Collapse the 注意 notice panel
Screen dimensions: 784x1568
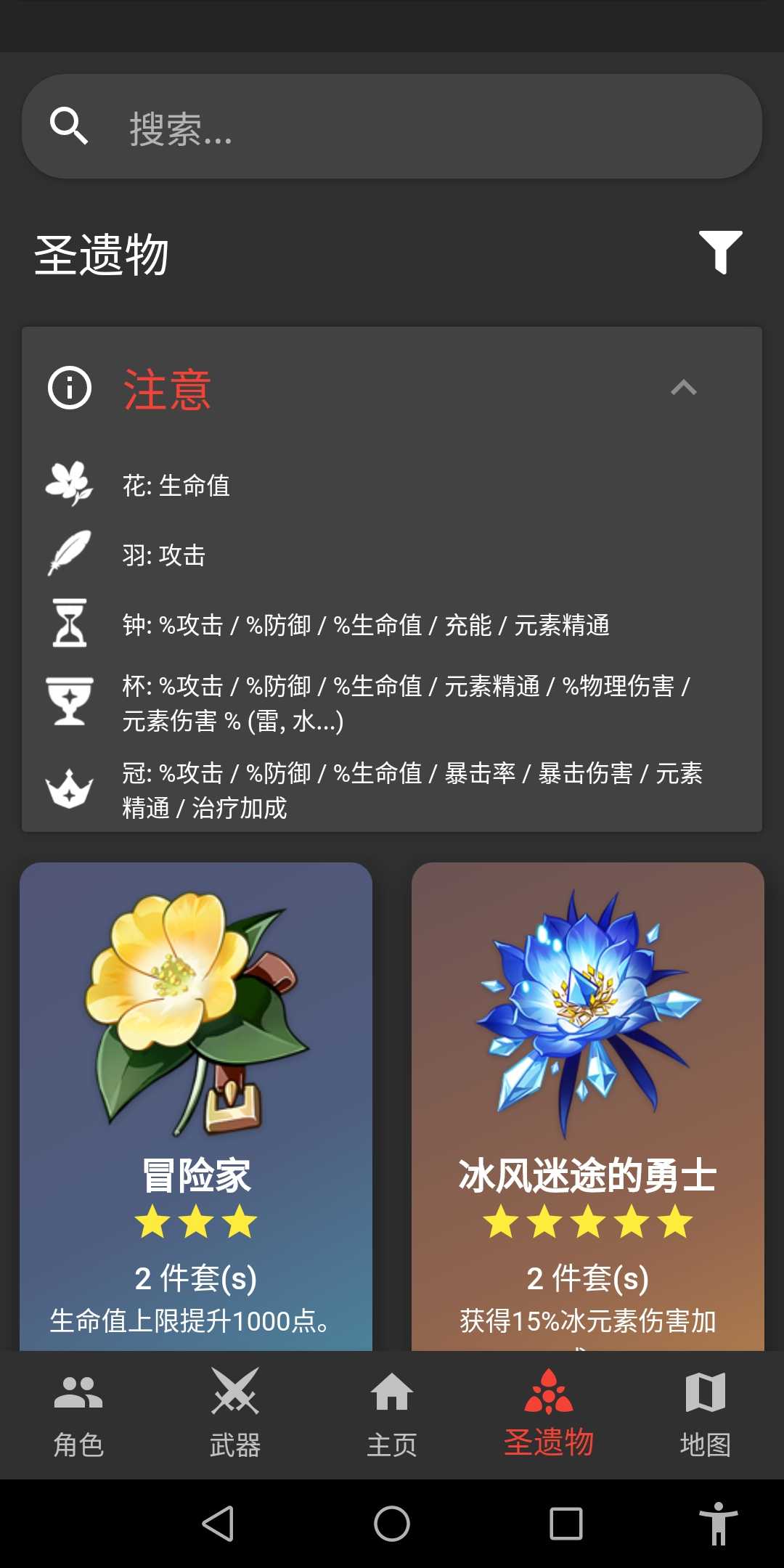coord(682,388)
